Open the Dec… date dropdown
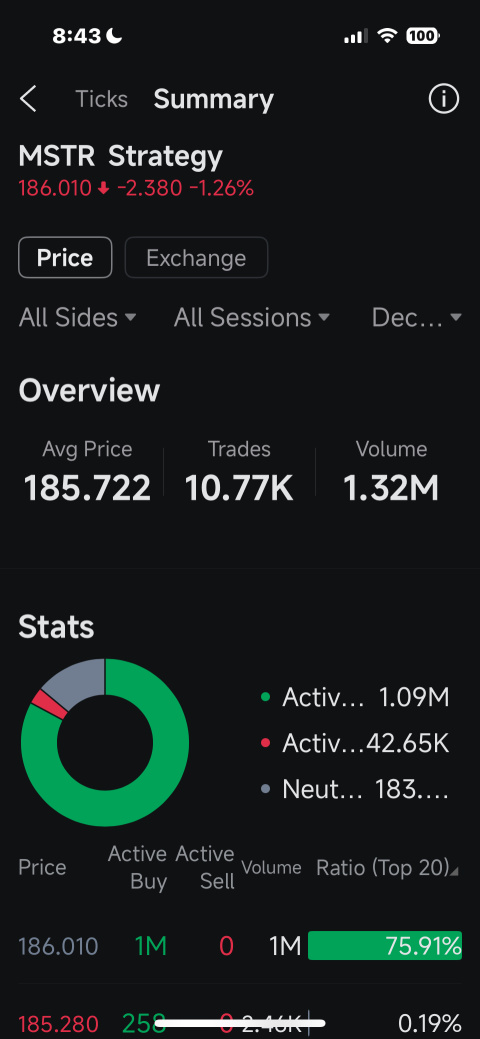 coord(416,318)
